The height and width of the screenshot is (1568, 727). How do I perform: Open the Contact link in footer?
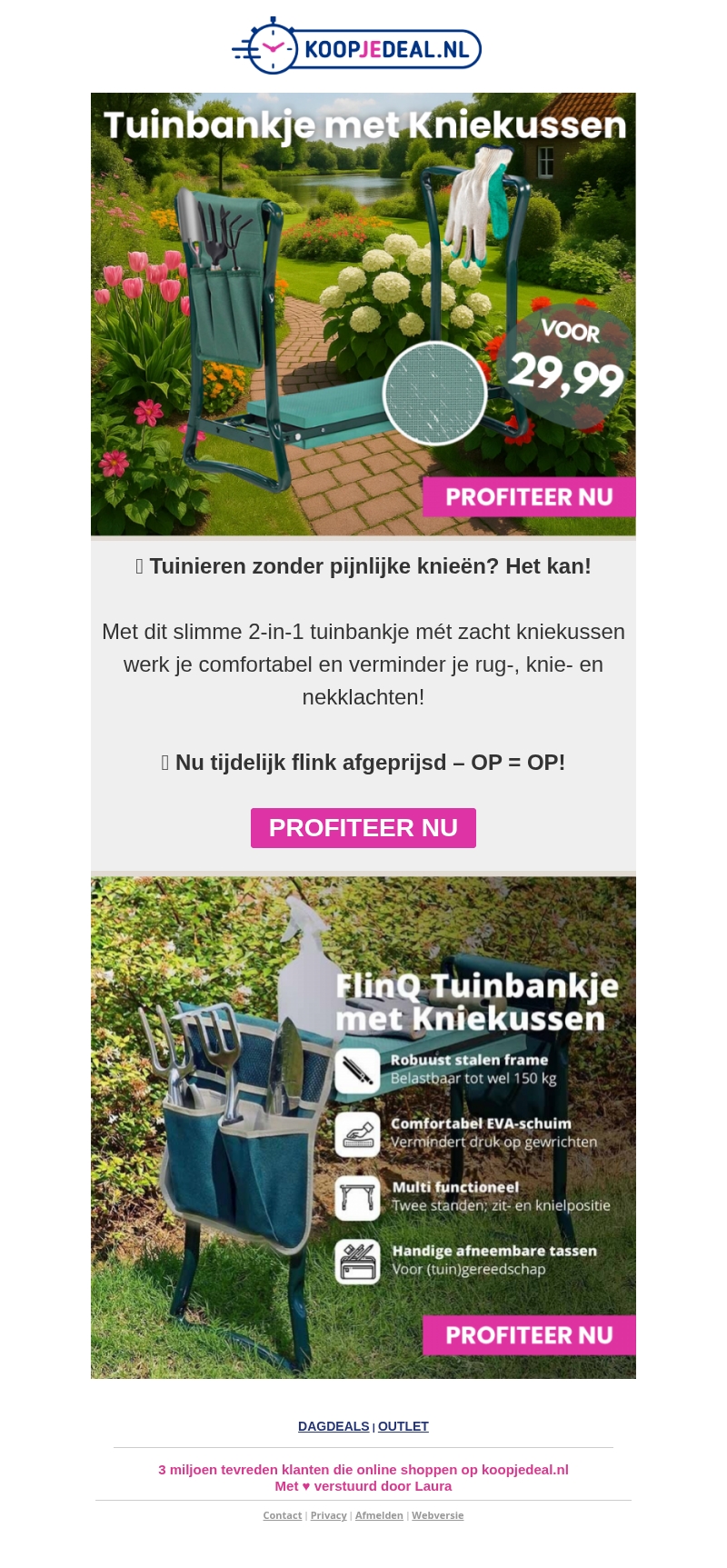click(x=282, y=1515)
